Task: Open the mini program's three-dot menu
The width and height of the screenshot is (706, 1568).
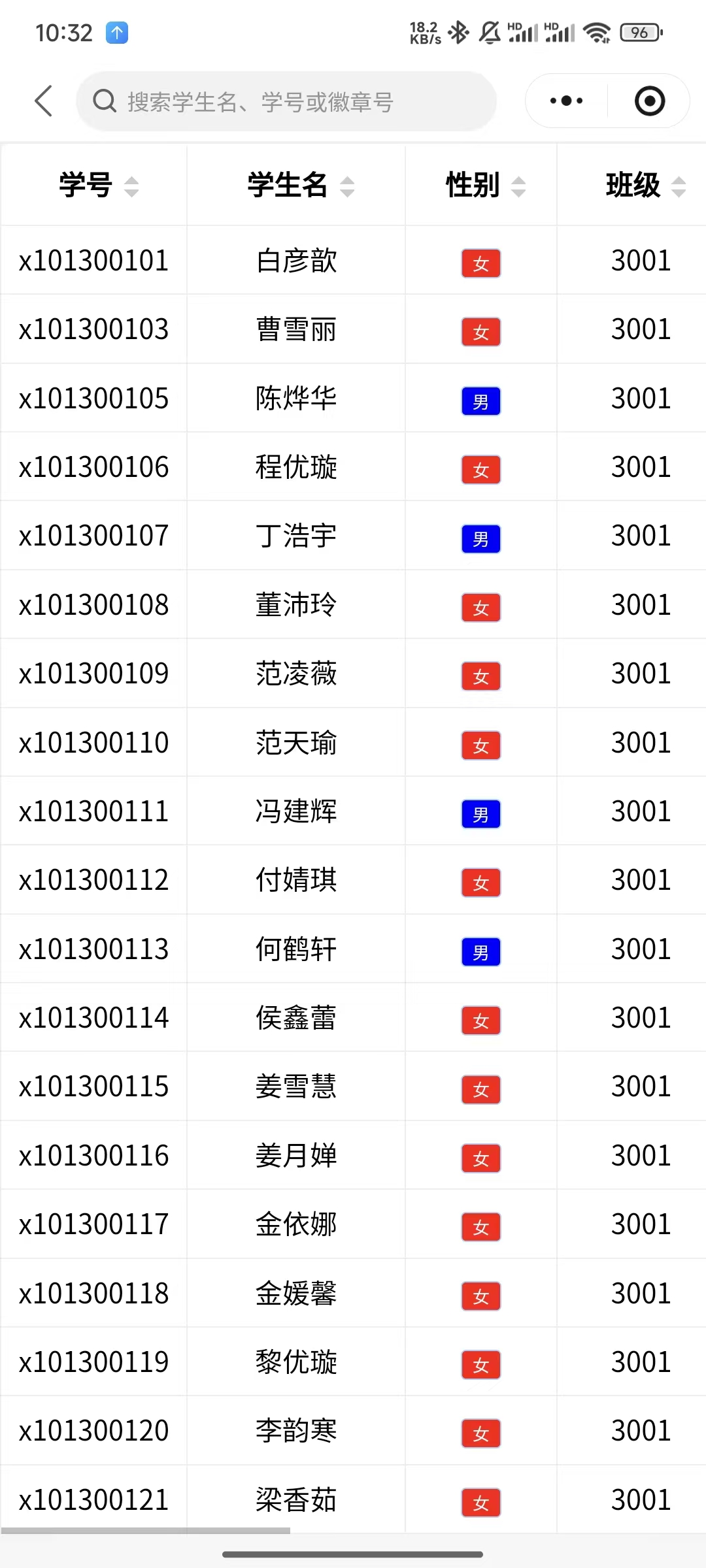Action: coord(566,101)
